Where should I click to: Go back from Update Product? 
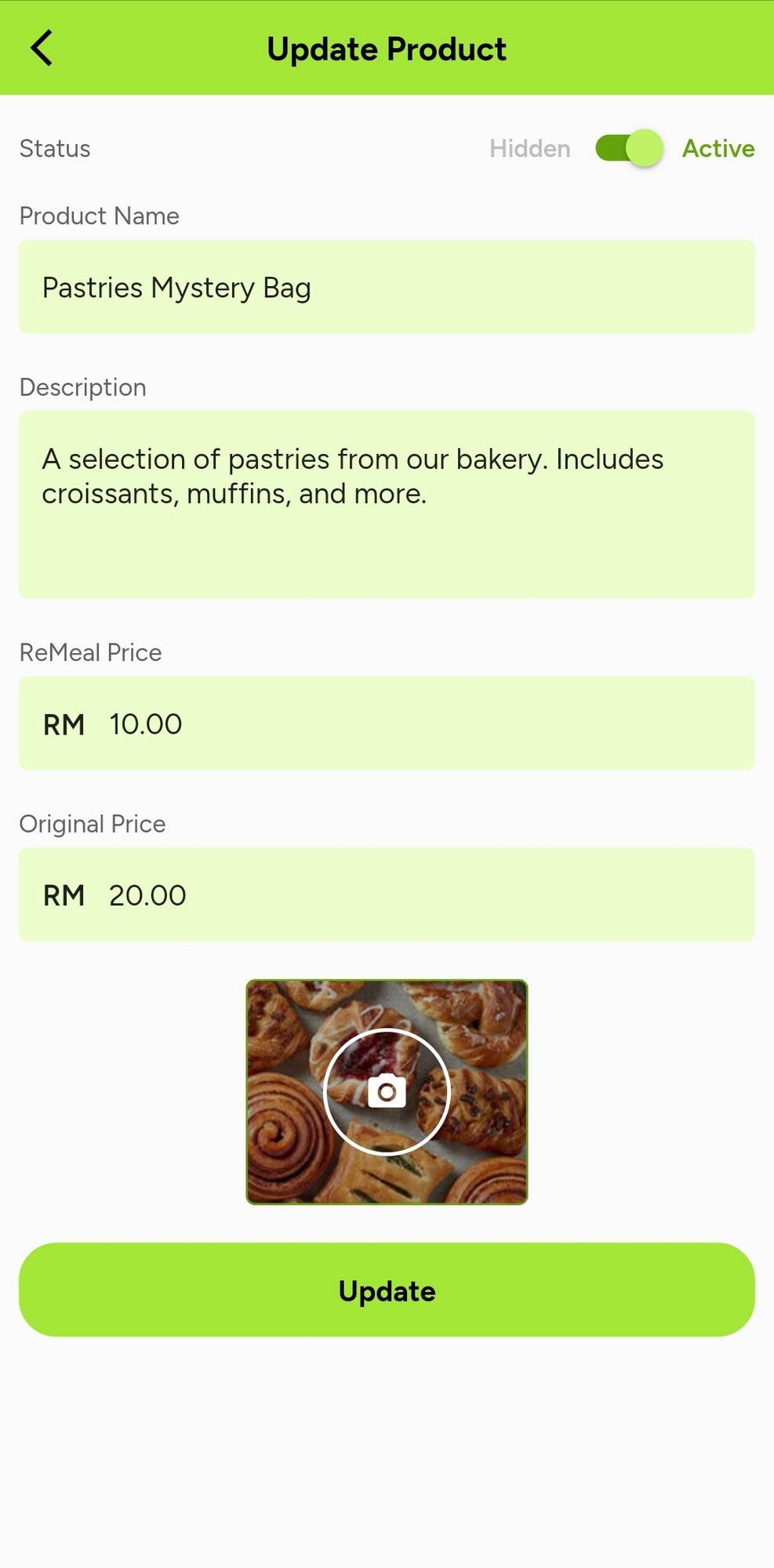point(42,49)
